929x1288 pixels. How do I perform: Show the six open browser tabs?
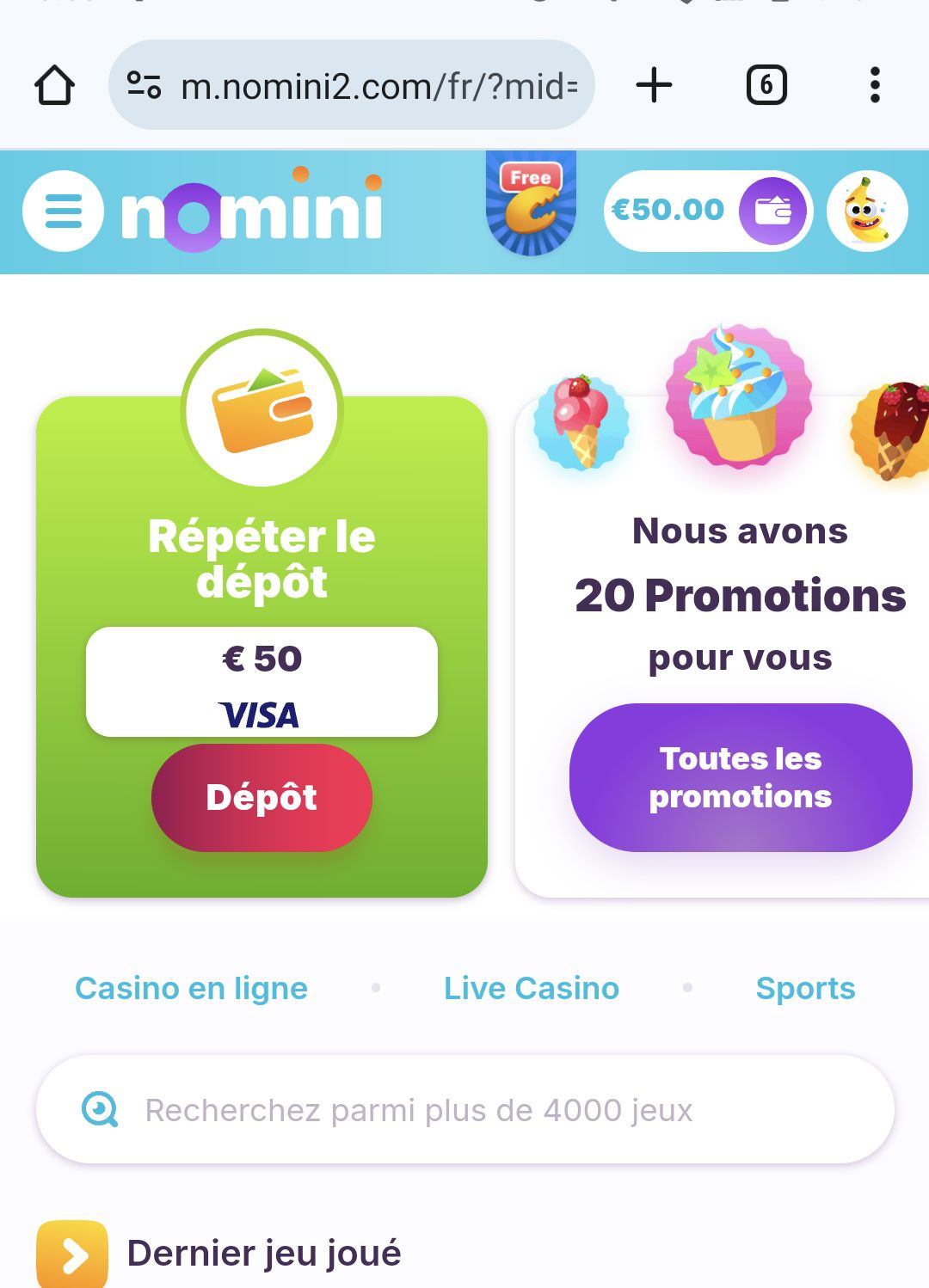766,85
